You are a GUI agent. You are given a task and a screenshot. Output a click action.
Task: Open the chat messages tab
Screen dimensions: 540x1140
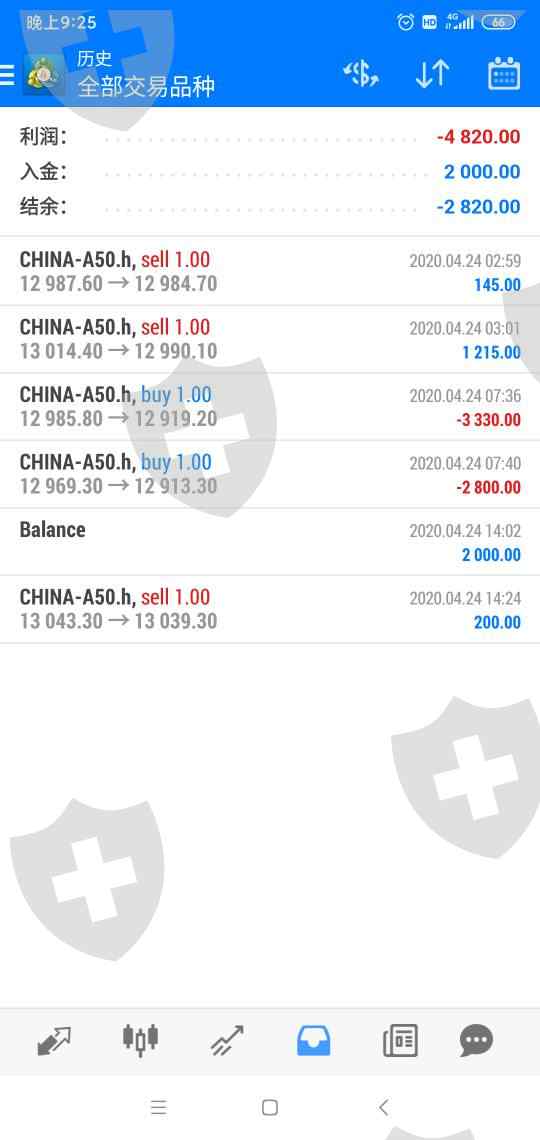(476, 1040)
